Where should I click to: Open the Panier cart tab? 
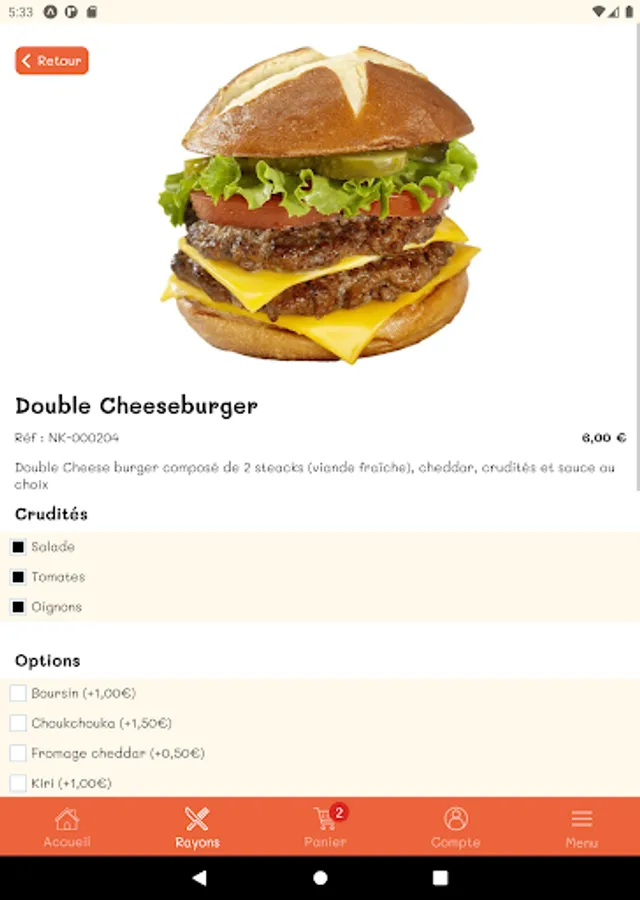[326, 827]
